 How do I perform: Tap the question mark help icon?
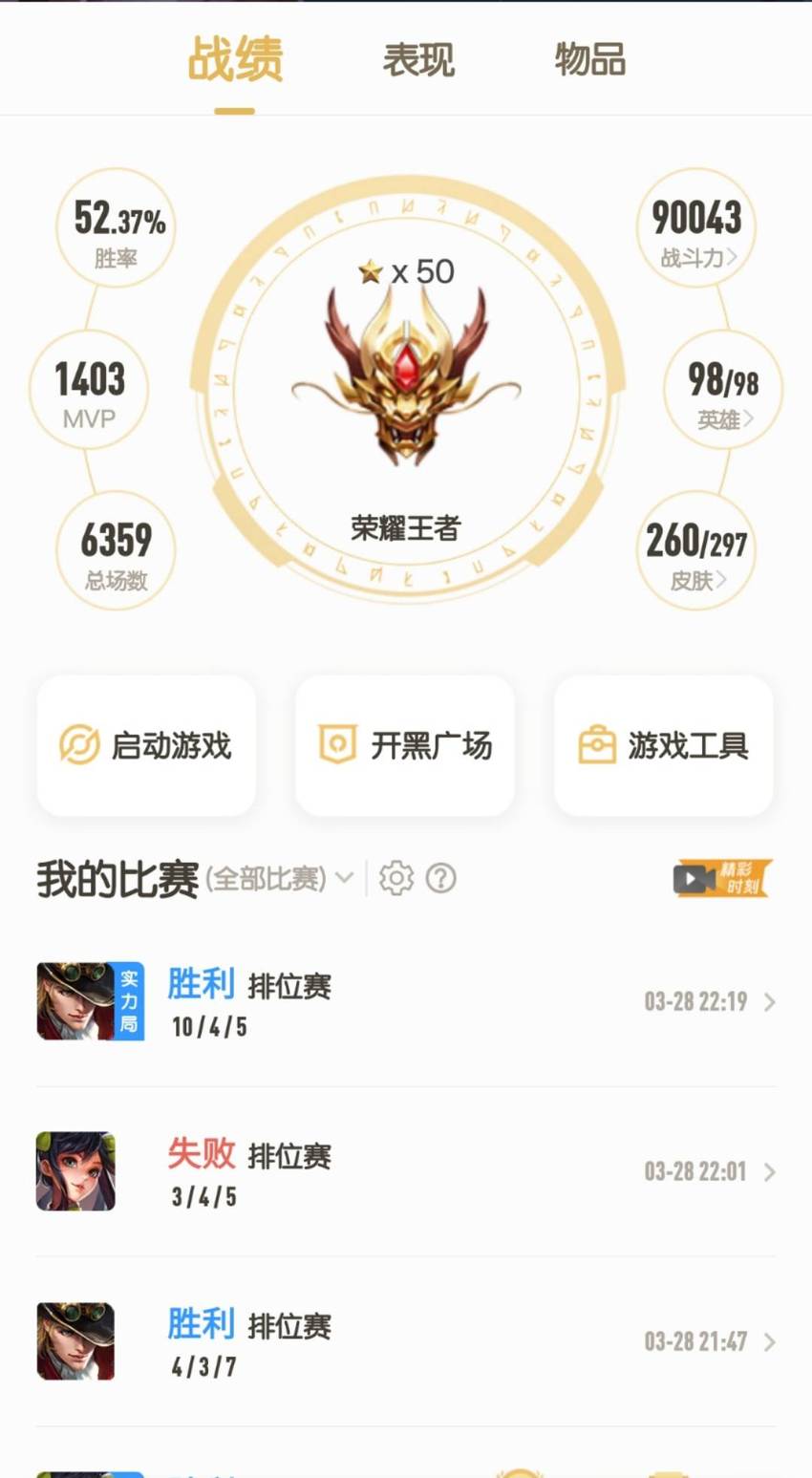tap(440, 878)
